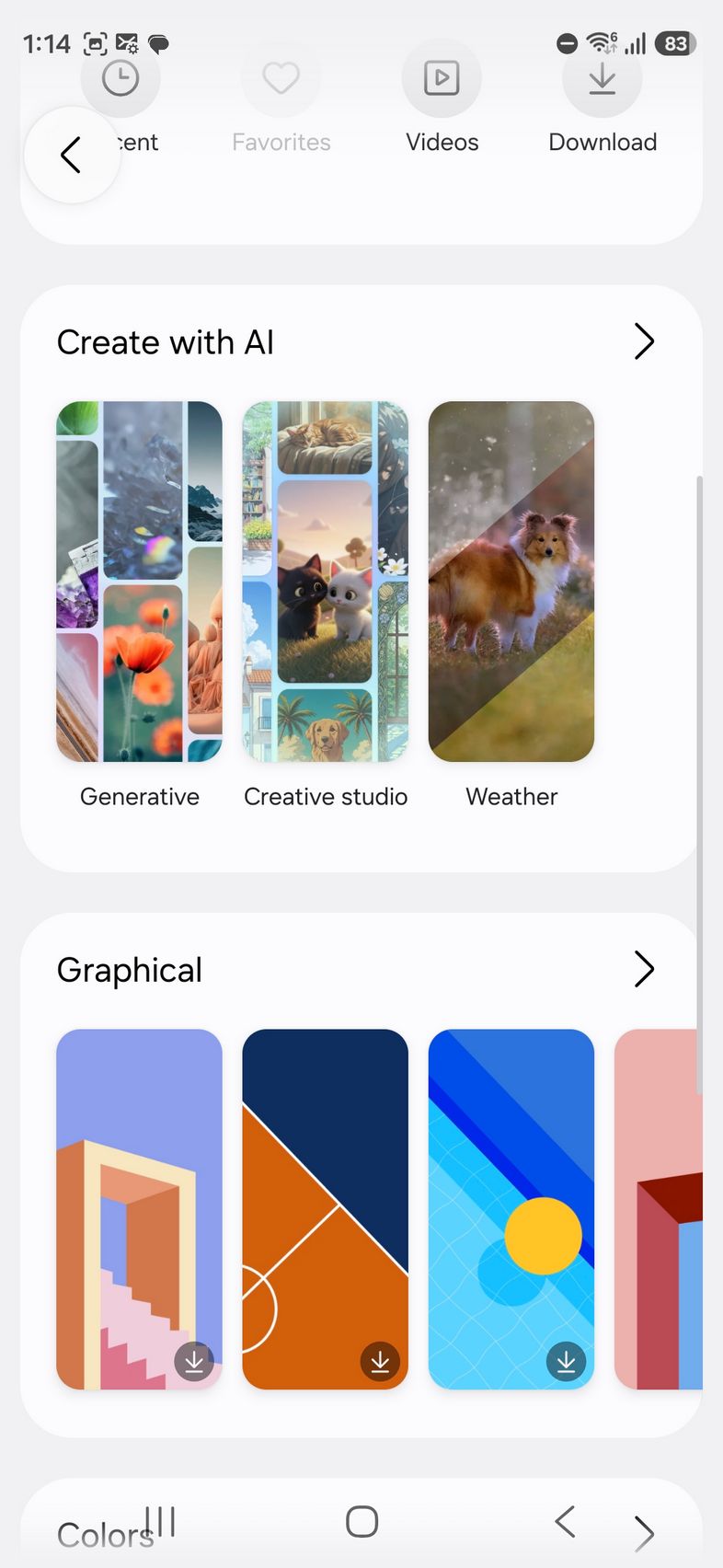Image resolution: width=723 pixels, height=1568 pixels.
Task: Expand the Graphical wallpapers section
Action: (644, 969)
